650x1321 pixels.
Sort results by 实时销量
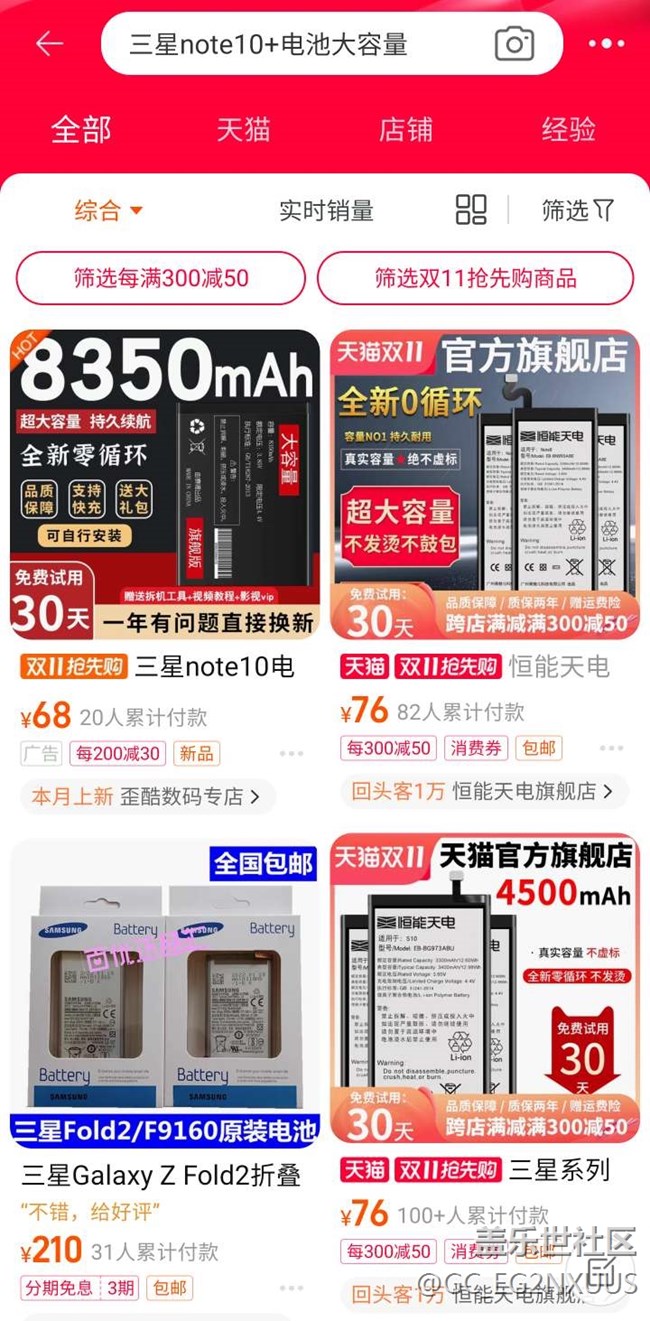tap(326, 210)
